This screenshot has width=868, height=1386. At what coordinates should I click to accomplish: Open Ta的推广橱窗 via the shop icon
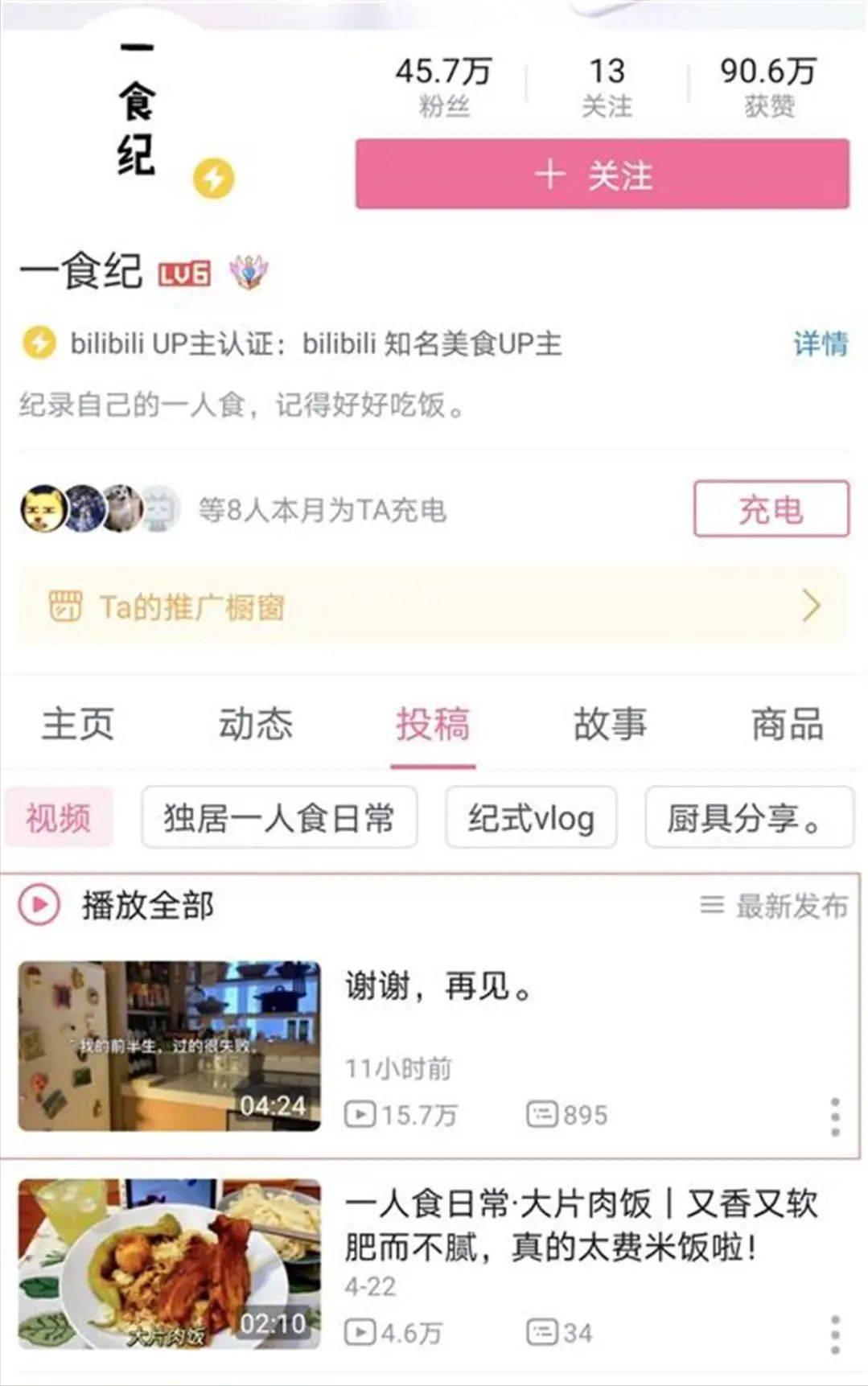pyautogui.click(x=68, y=606)
